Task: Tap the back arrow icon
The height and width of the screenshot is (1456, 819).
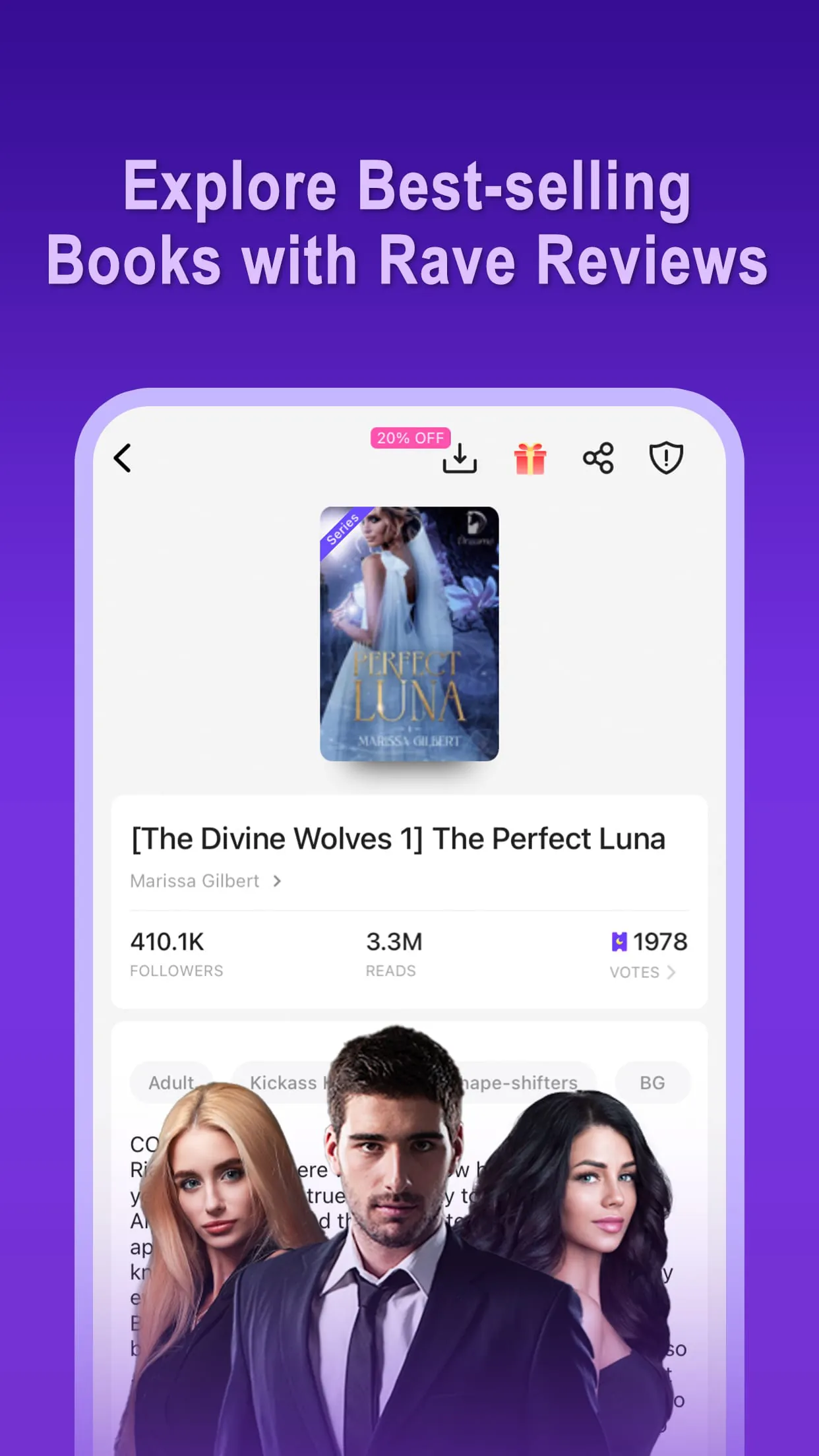Action: point(123,458)
